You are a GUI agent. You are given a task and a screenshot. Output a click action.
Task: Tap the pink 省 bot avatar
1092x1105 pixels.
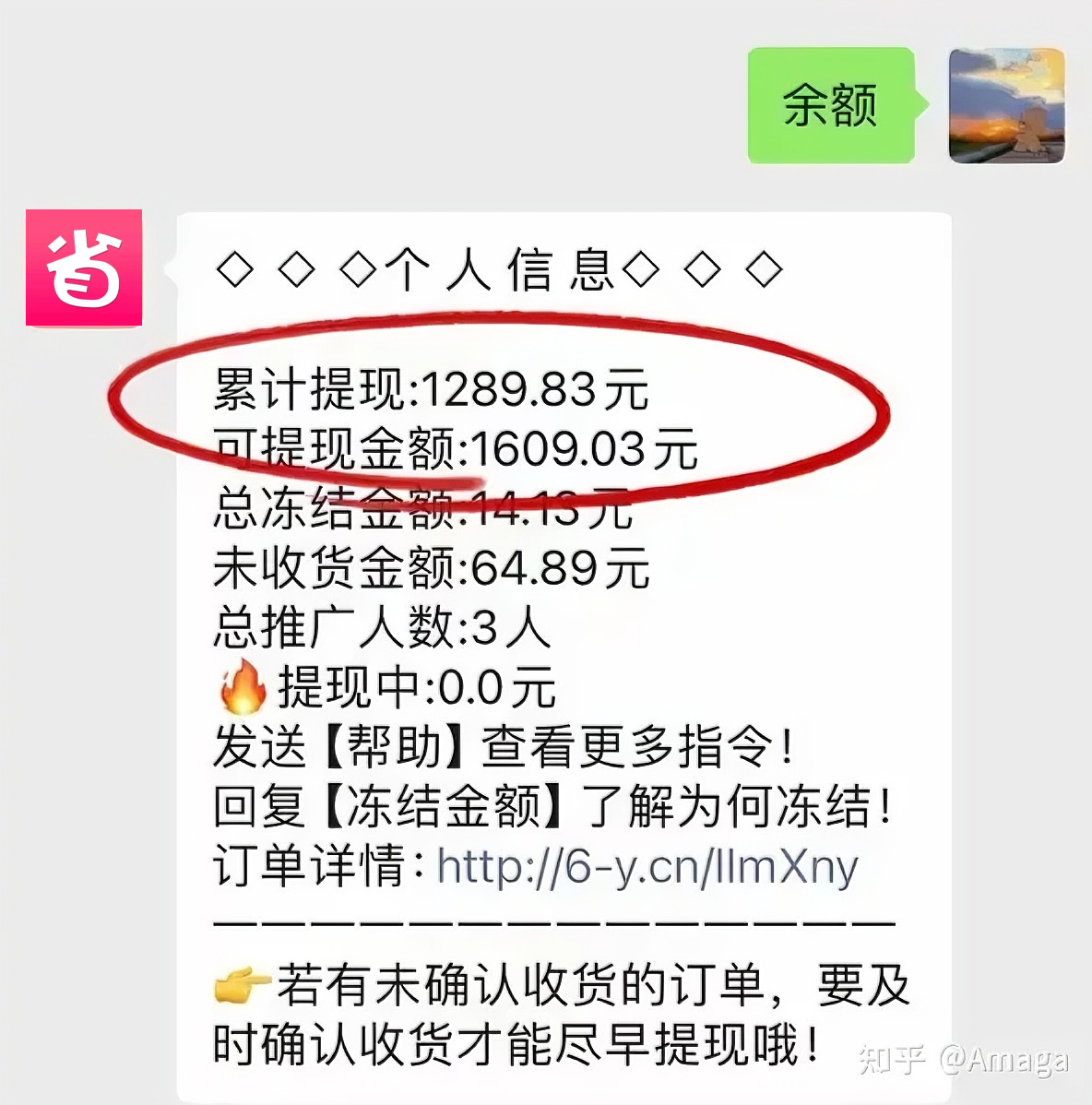84,268
